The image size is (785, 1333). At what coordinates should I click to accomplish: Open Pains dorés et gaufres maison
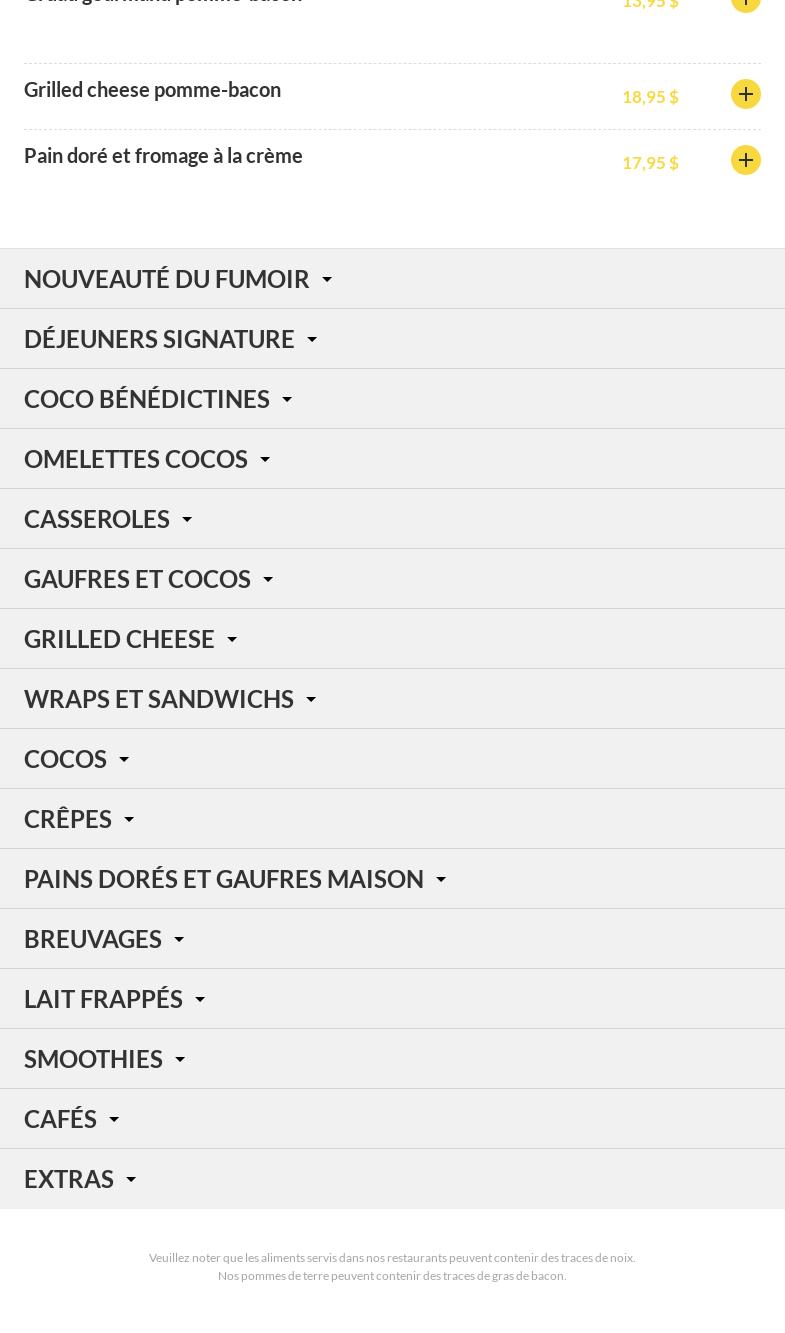click(x=235, y=879)
